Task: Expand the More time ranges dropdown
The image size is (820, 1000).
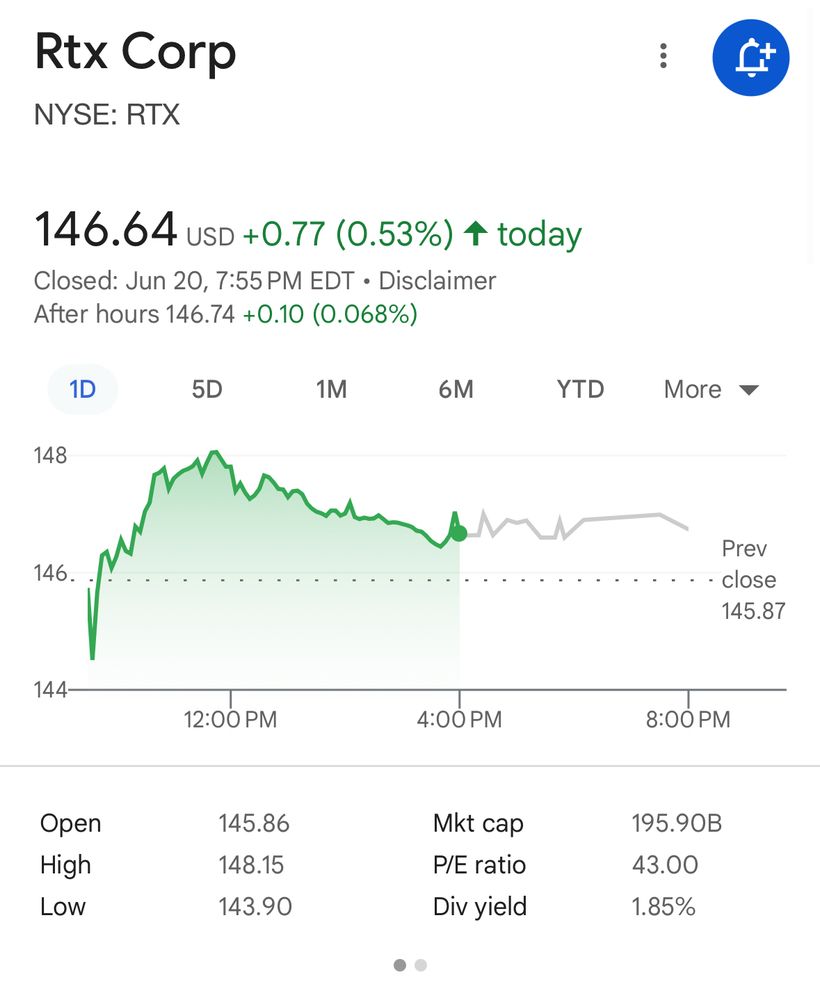Action: [x=711, y=389]
